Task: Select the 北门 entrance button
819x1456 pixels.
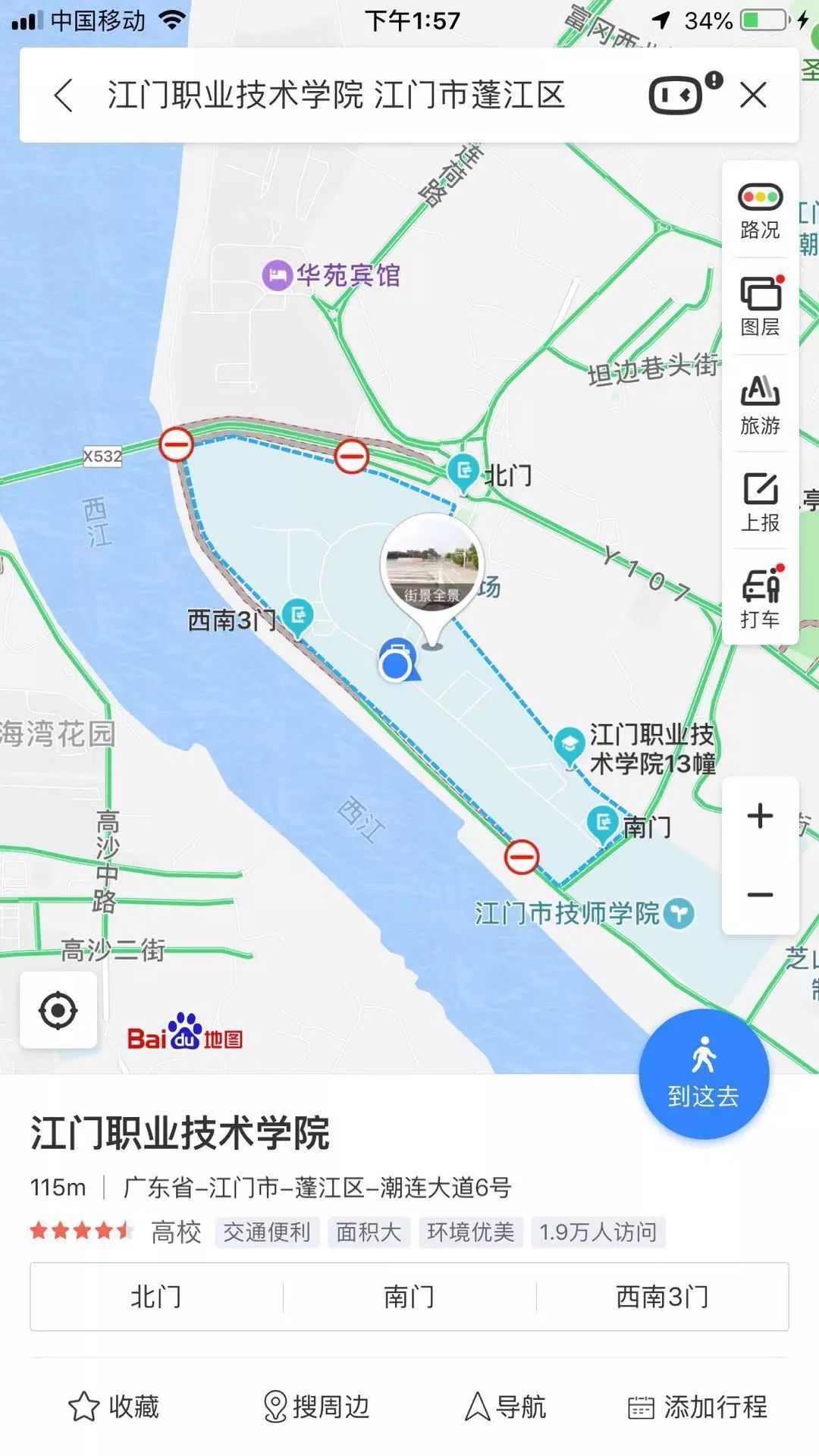Action: tap(156, 1297)
